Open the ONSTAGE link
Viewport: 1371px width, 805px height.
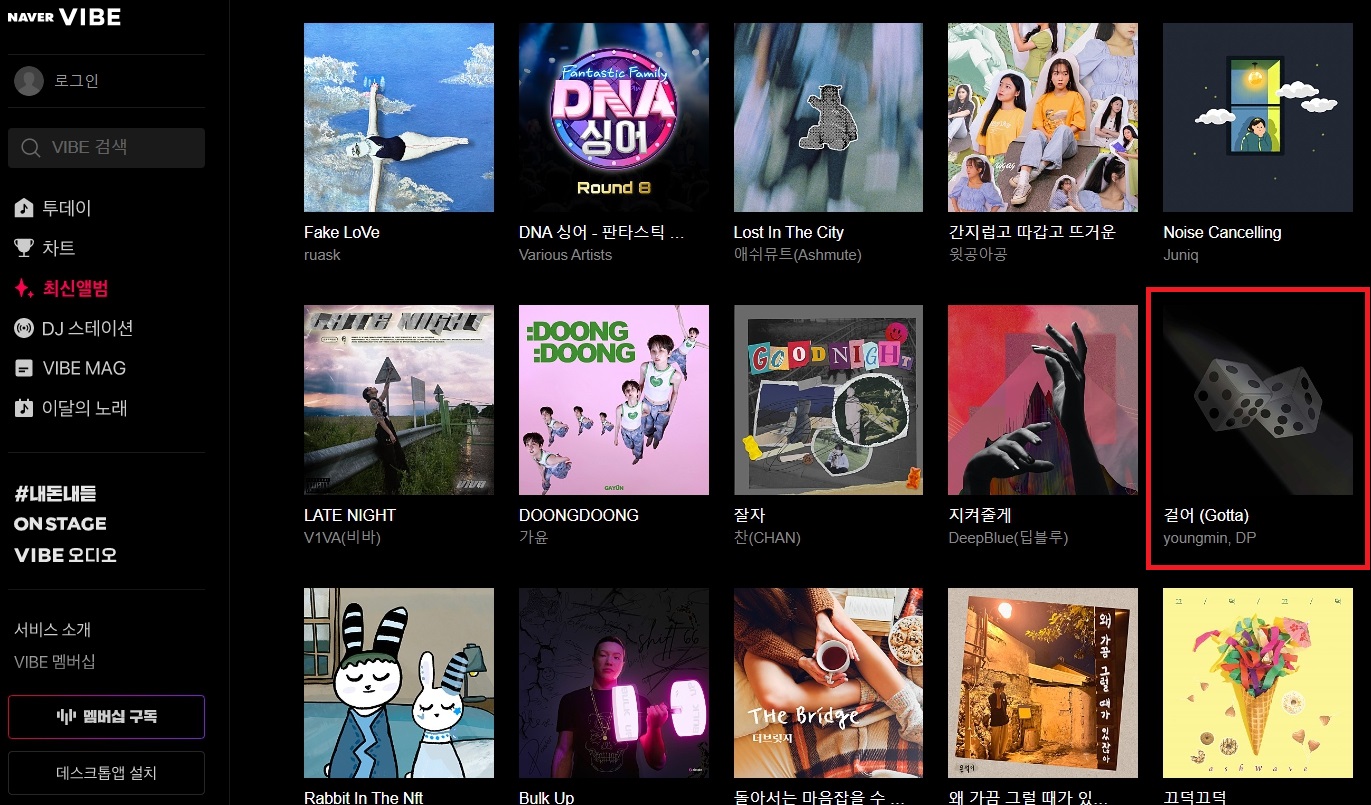click(60, 524)
